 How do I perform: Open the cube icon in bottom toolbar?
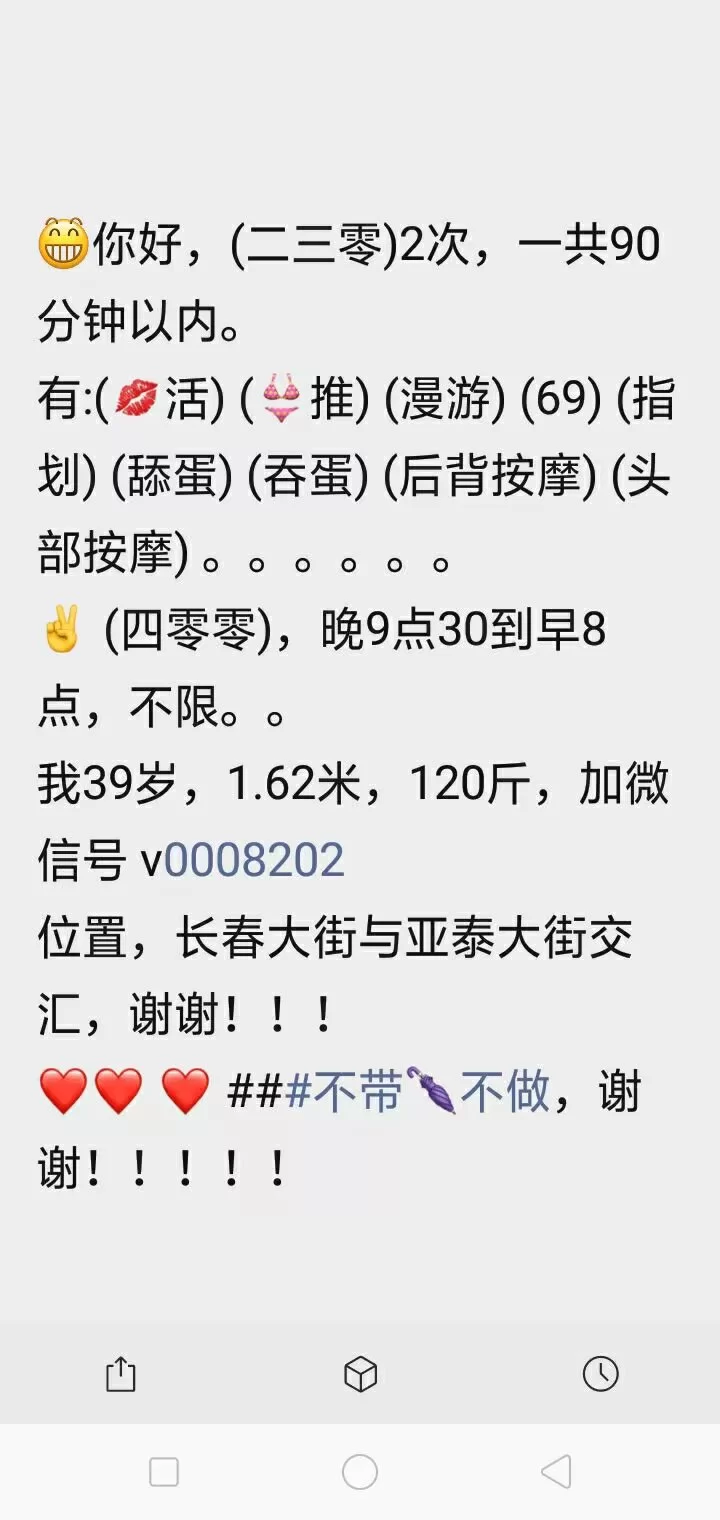359,1375
